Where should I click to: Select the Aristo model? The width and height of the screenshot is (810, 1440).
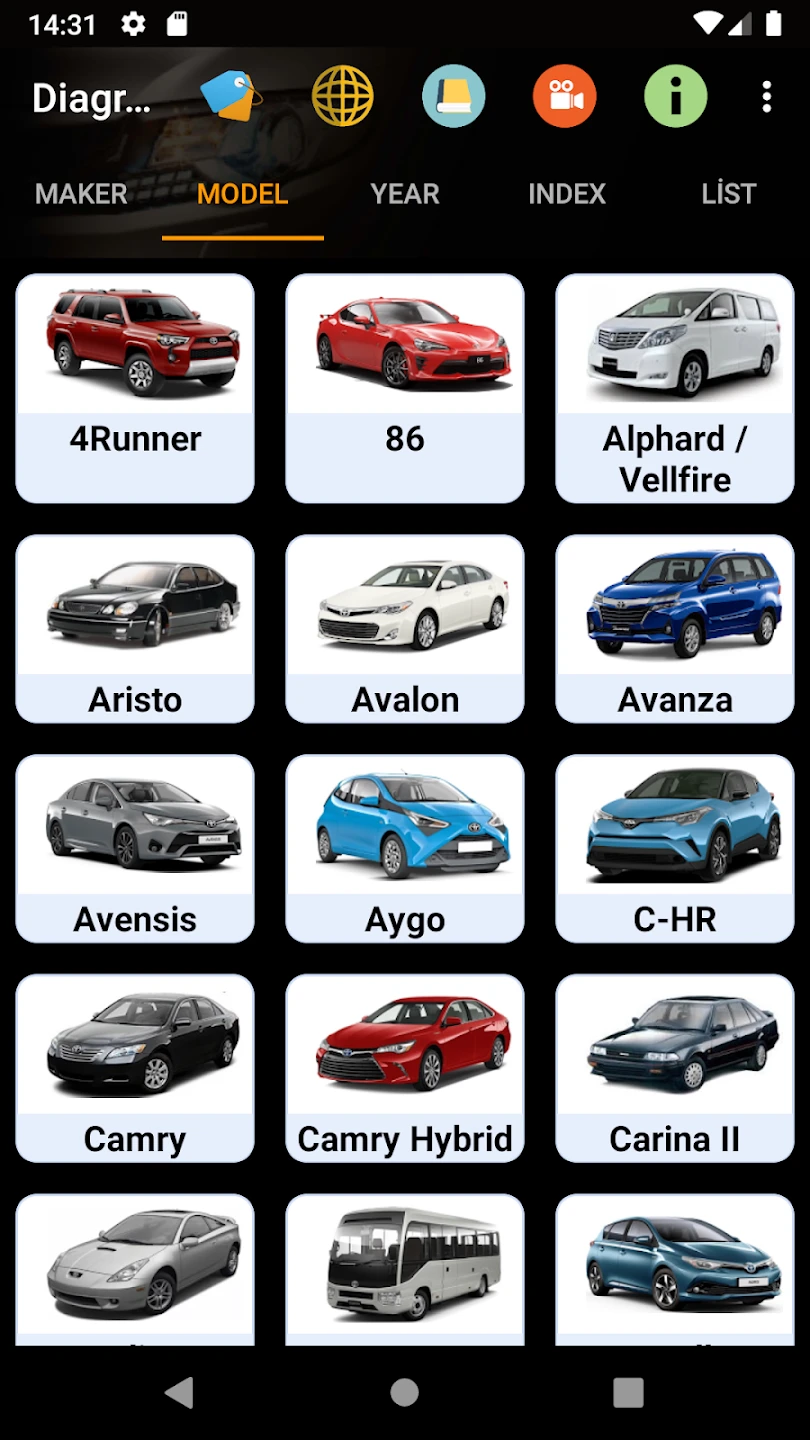click(x=135, y=628)
